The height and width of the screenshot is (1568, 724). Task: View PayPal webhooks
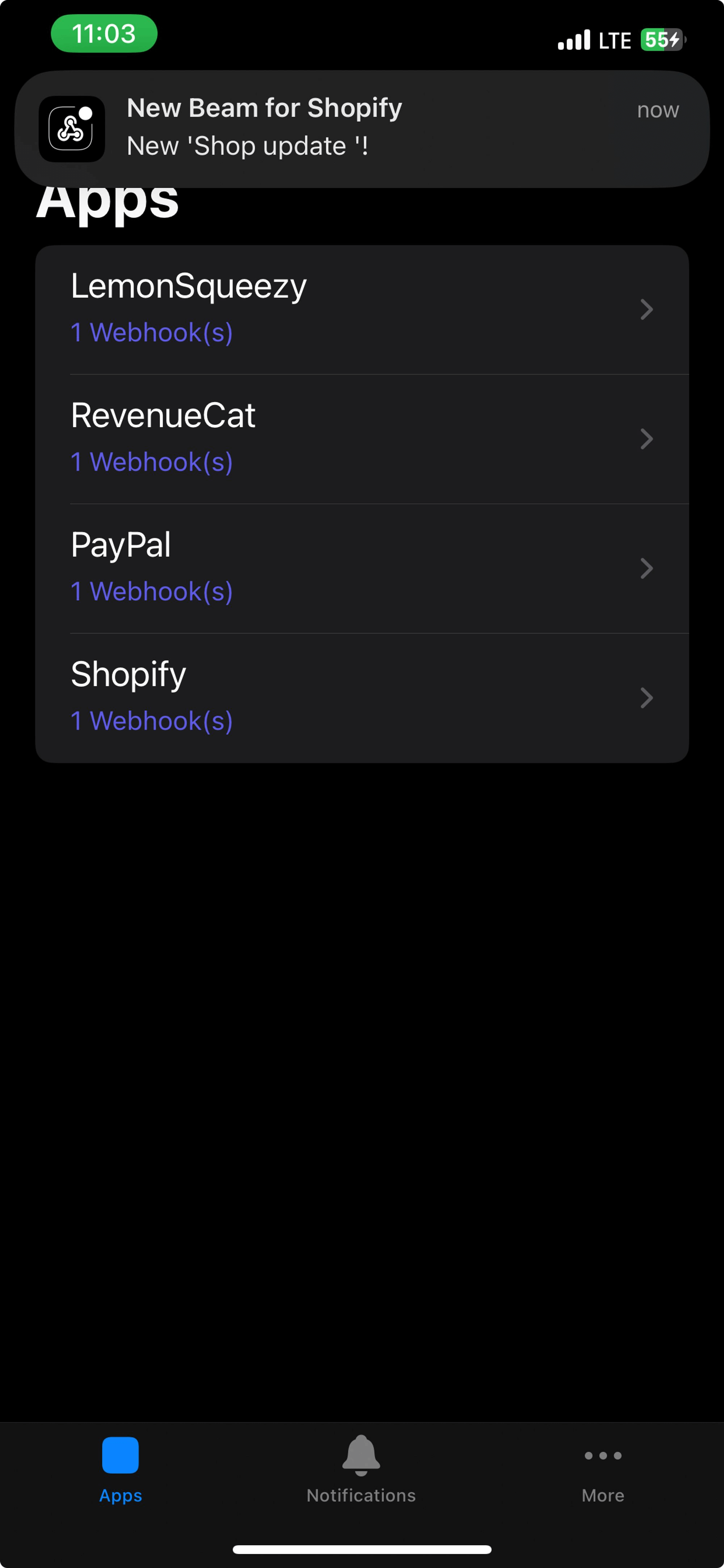[361, 568]
